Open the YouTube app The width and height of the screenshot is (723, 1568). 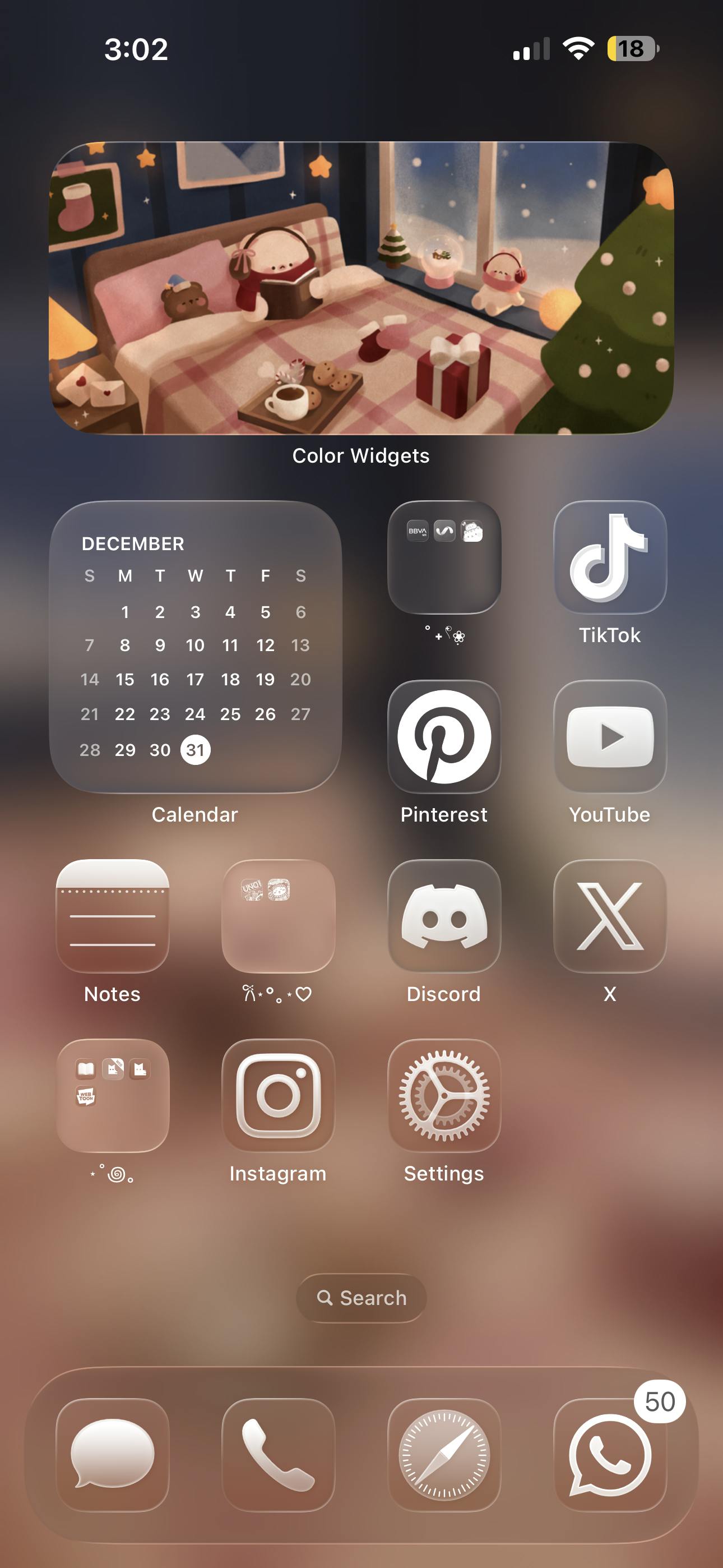pyautogui.click(x=610, y=736)
